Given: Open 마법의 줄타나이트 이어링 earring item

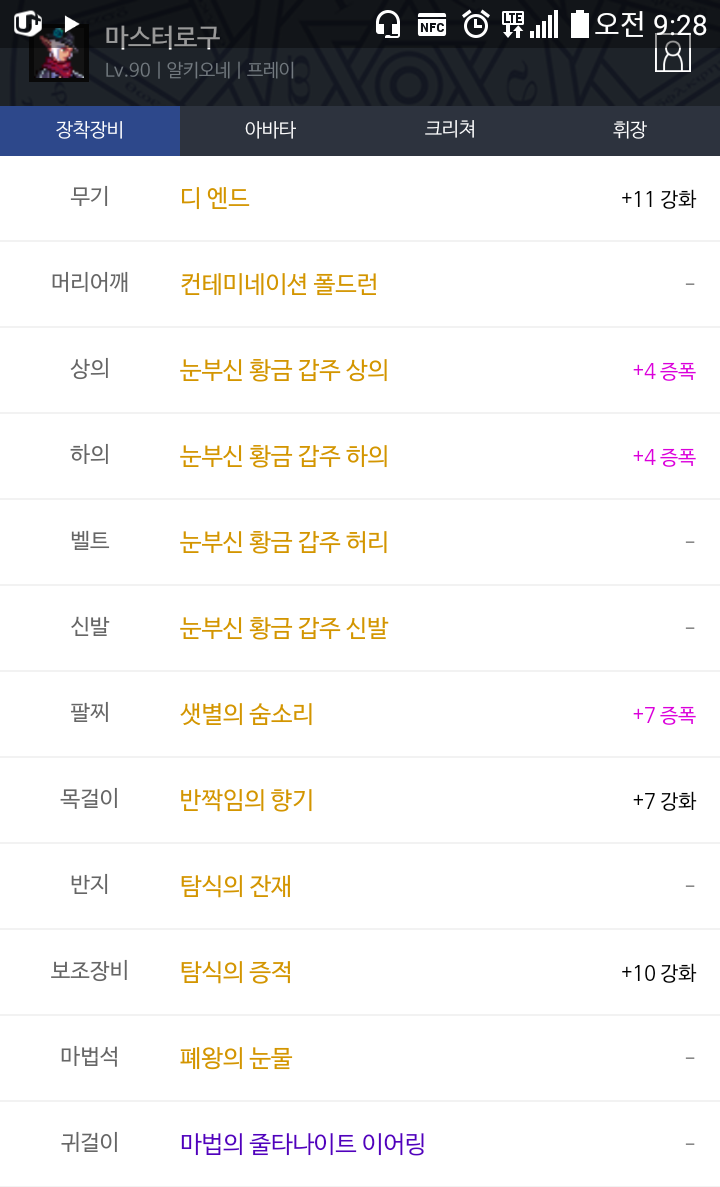Looking at the screenshot, I should pyautogui.click(x=303, y=1144).
